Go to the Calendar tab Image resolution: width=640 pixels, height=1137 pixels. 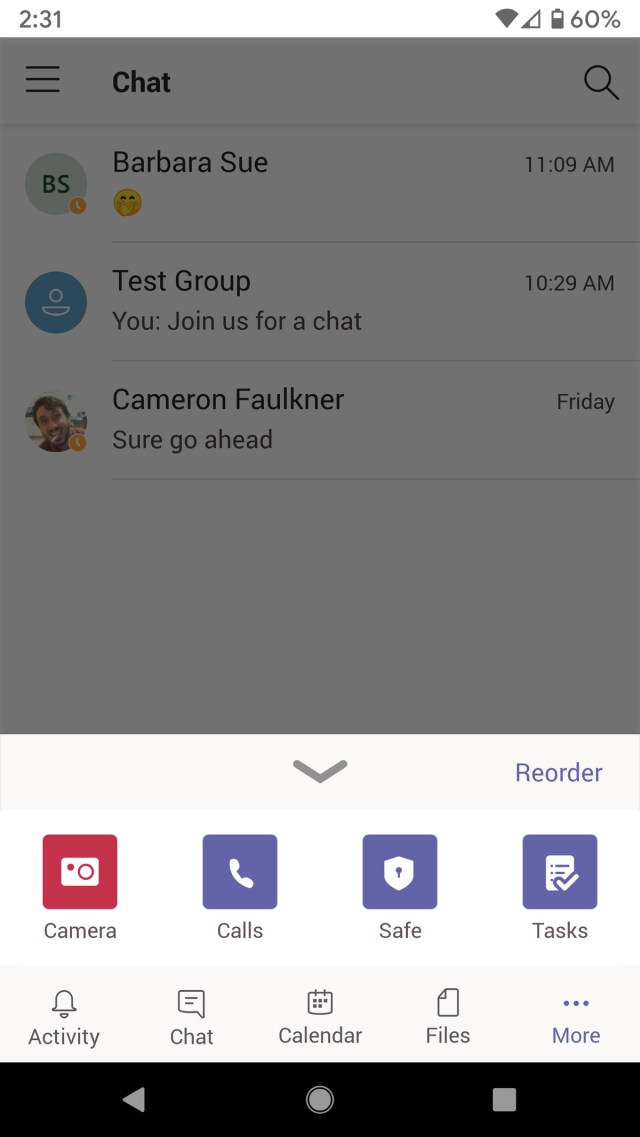point(320,1016)
